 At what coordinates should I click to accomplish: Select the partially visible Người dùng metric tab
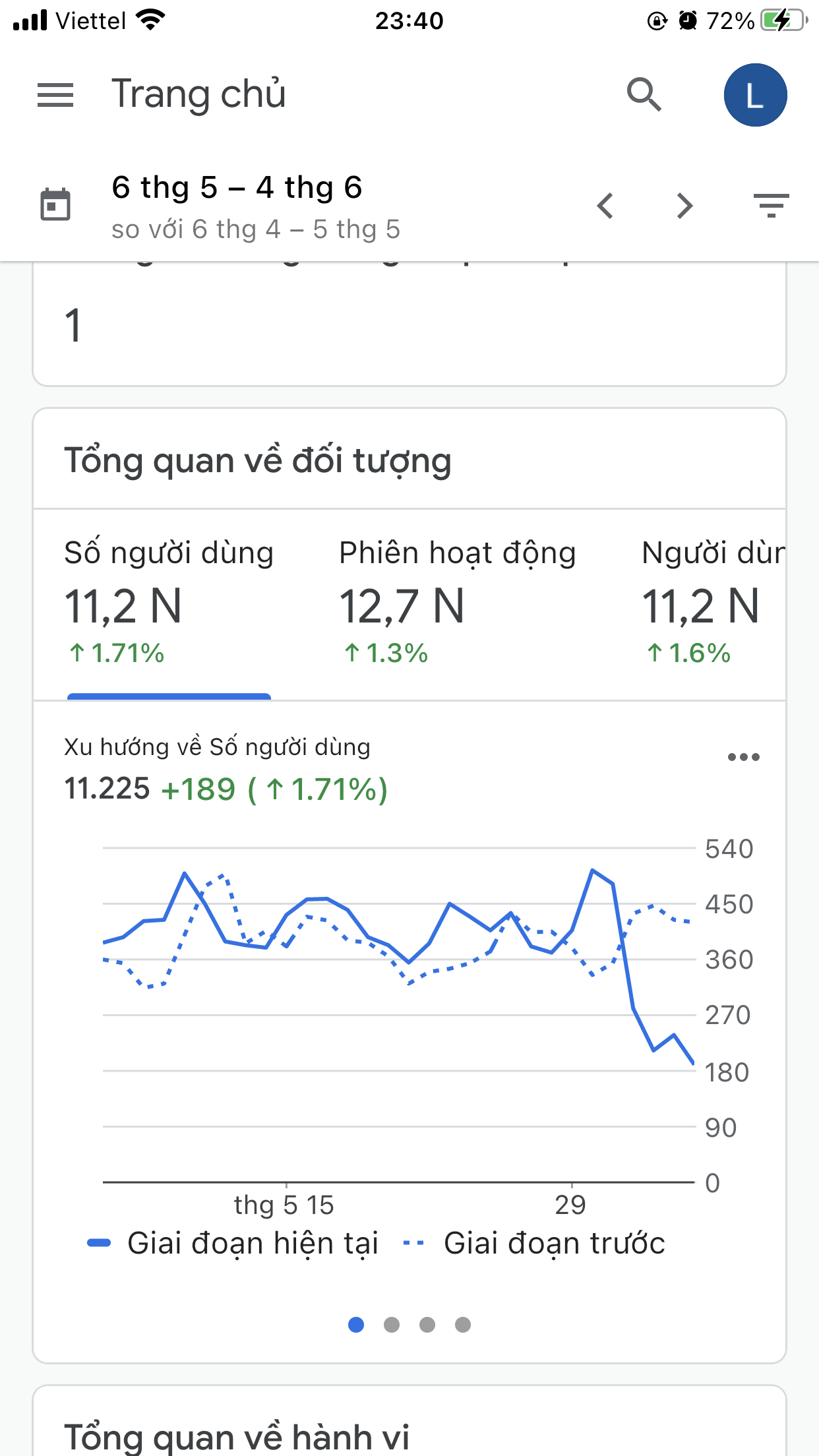pos(713,603)
